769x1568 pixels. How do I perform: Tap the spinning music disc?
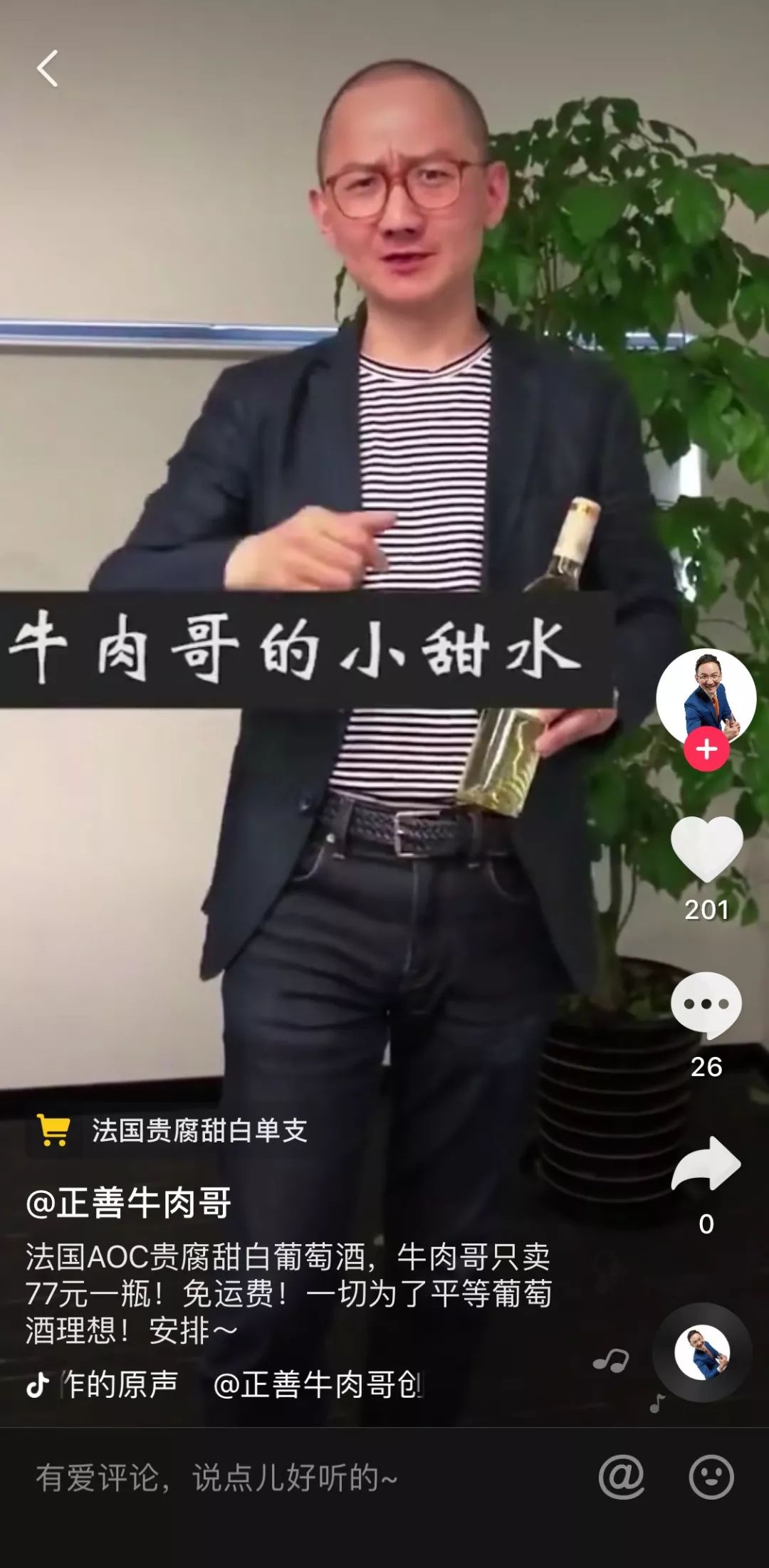pos(702,1352)
